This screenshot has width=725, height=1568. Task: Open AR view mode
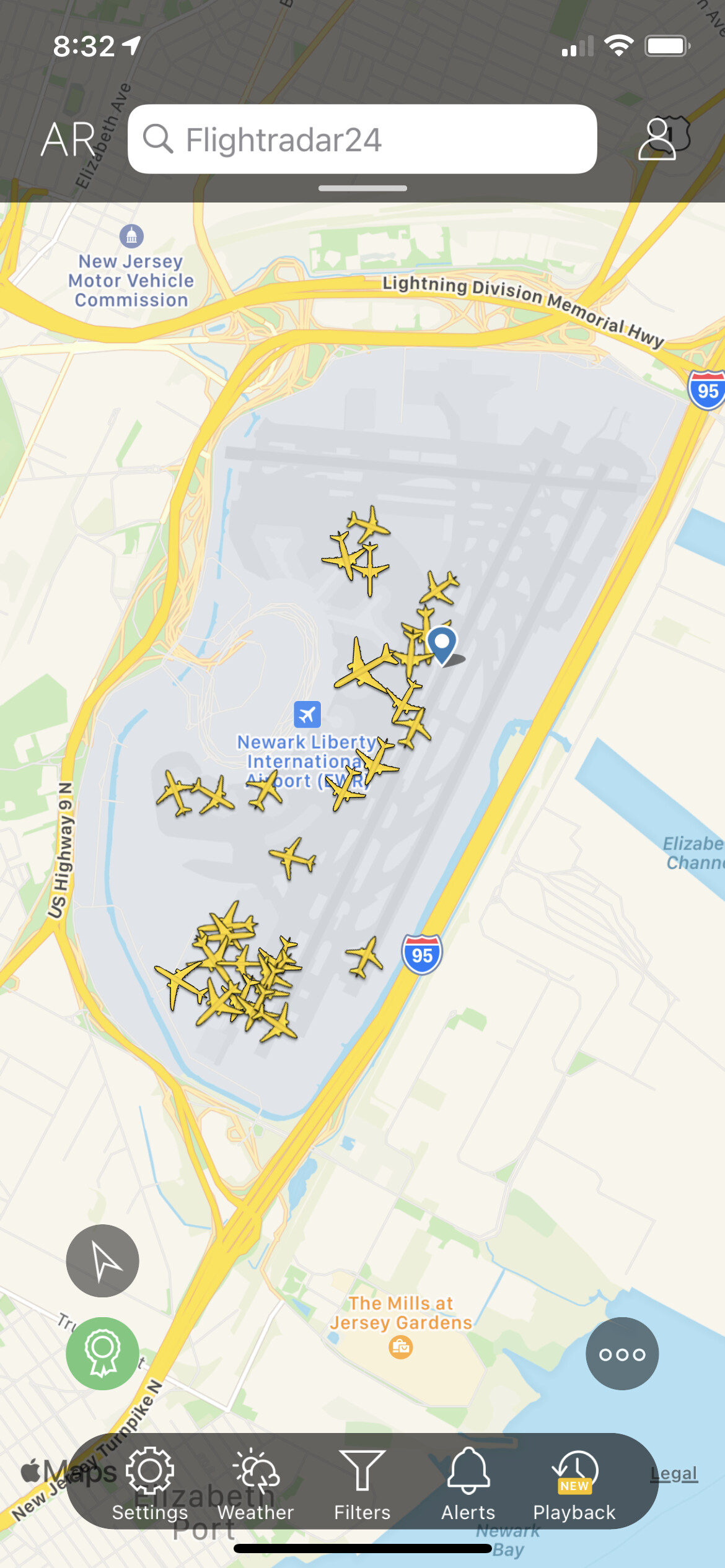point(68,139)
